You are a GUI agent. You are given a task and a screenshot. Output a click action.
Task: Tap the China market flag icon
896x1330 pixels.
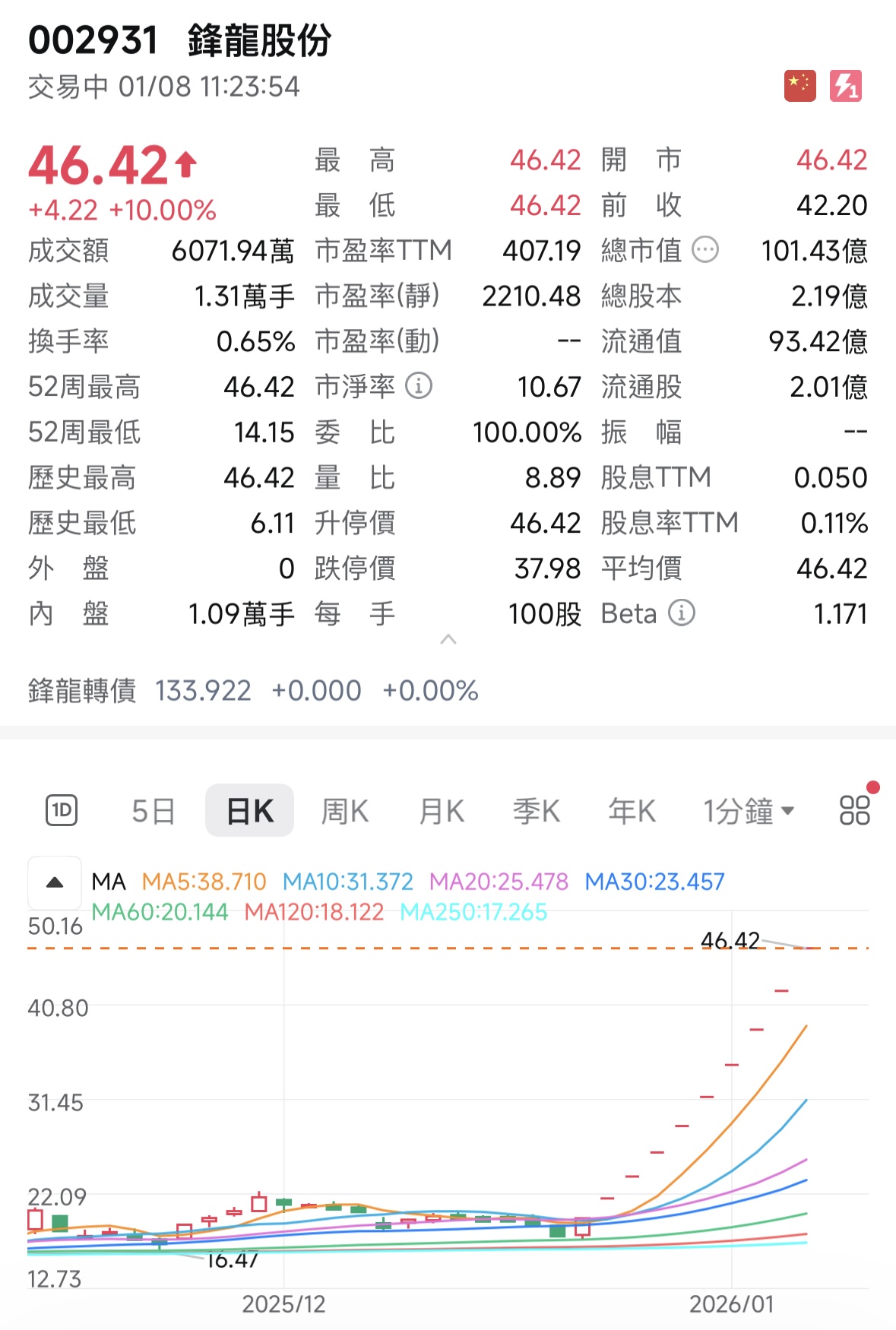coord(800,86)
